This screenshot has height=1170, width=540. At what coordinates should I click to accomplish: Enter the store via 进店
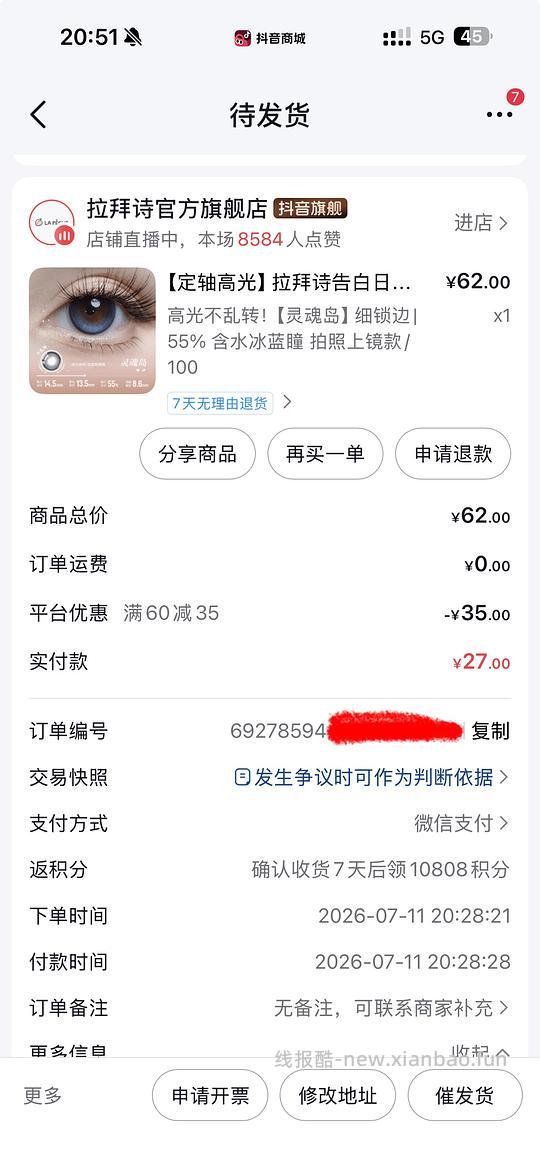coord(481,222)
